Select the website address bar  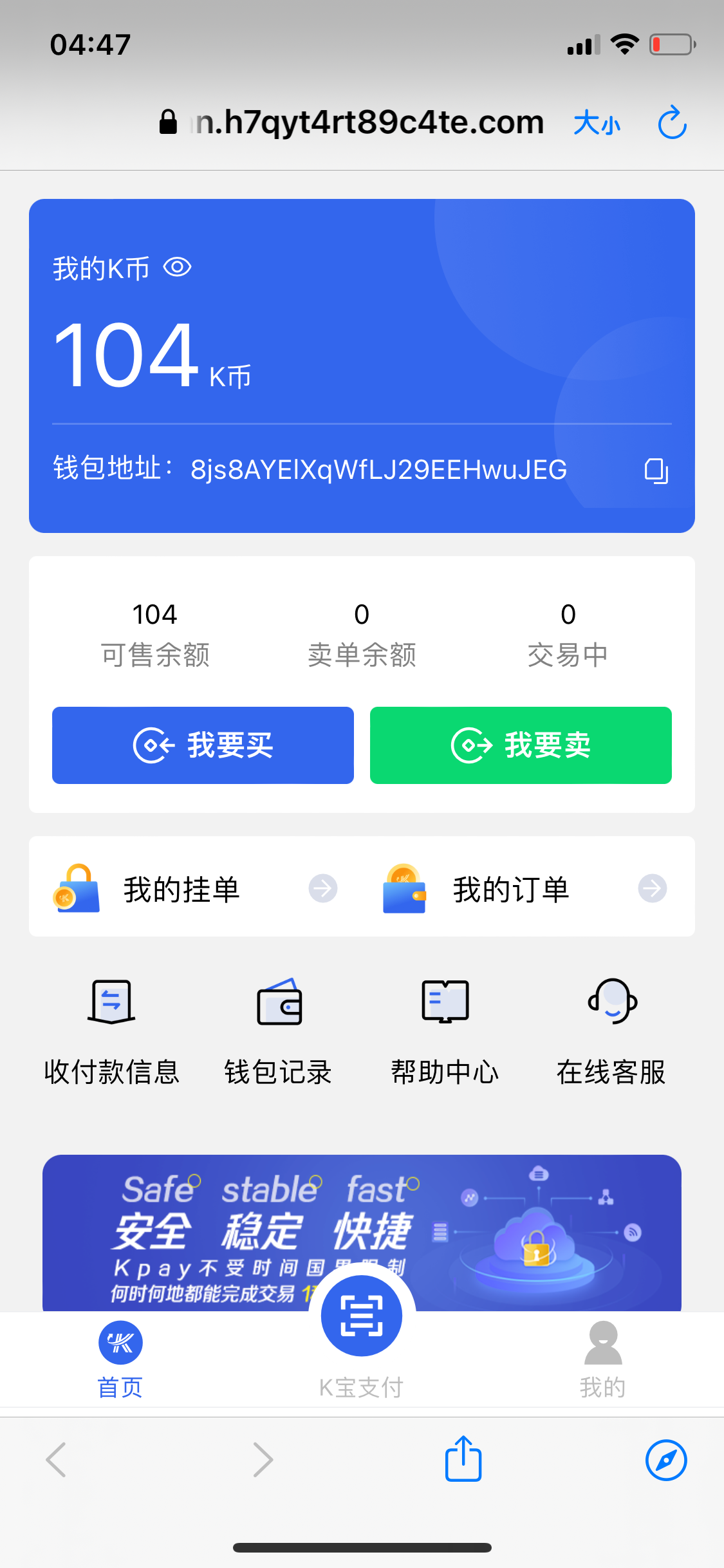click(x=367, y=122)
